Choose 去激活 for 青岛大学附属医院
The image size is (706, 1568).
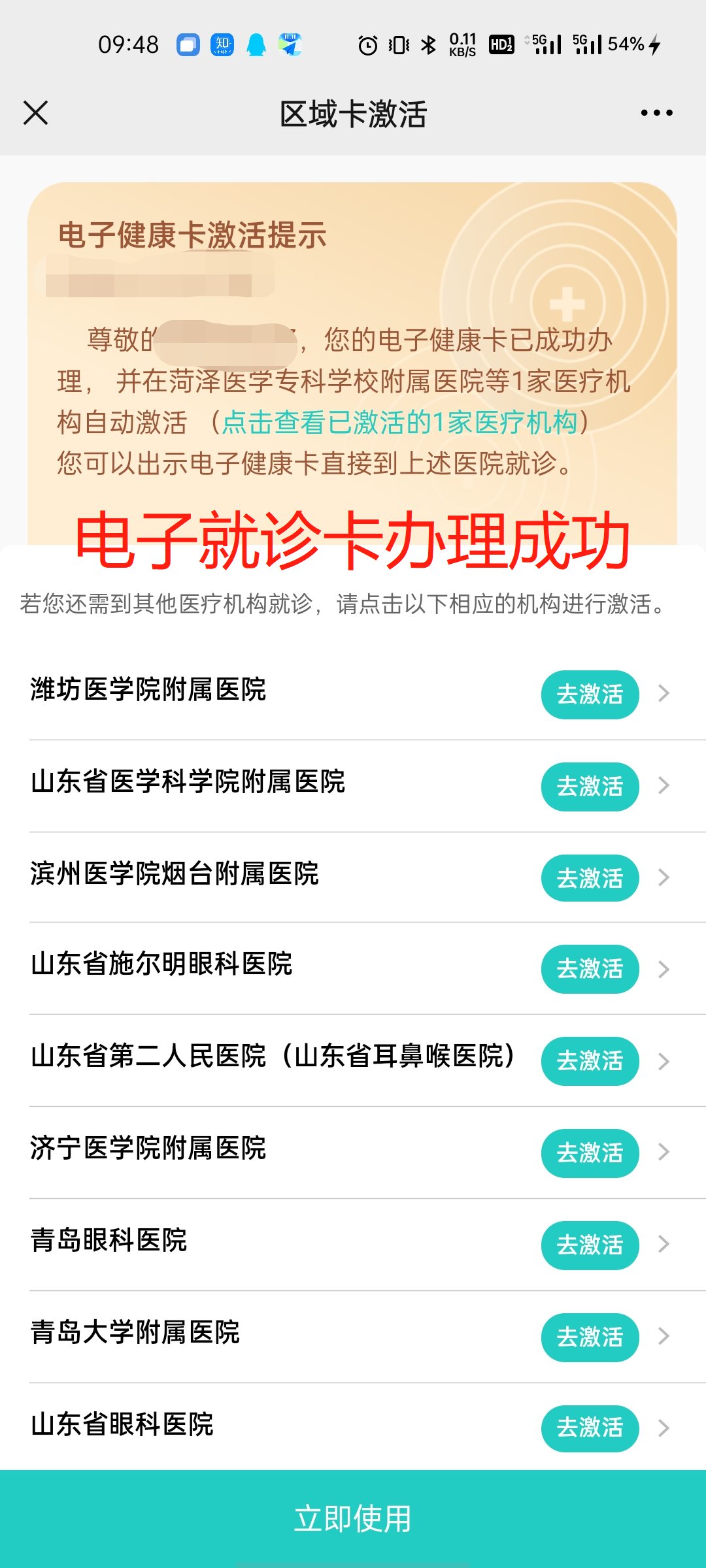coord(589,1337)
